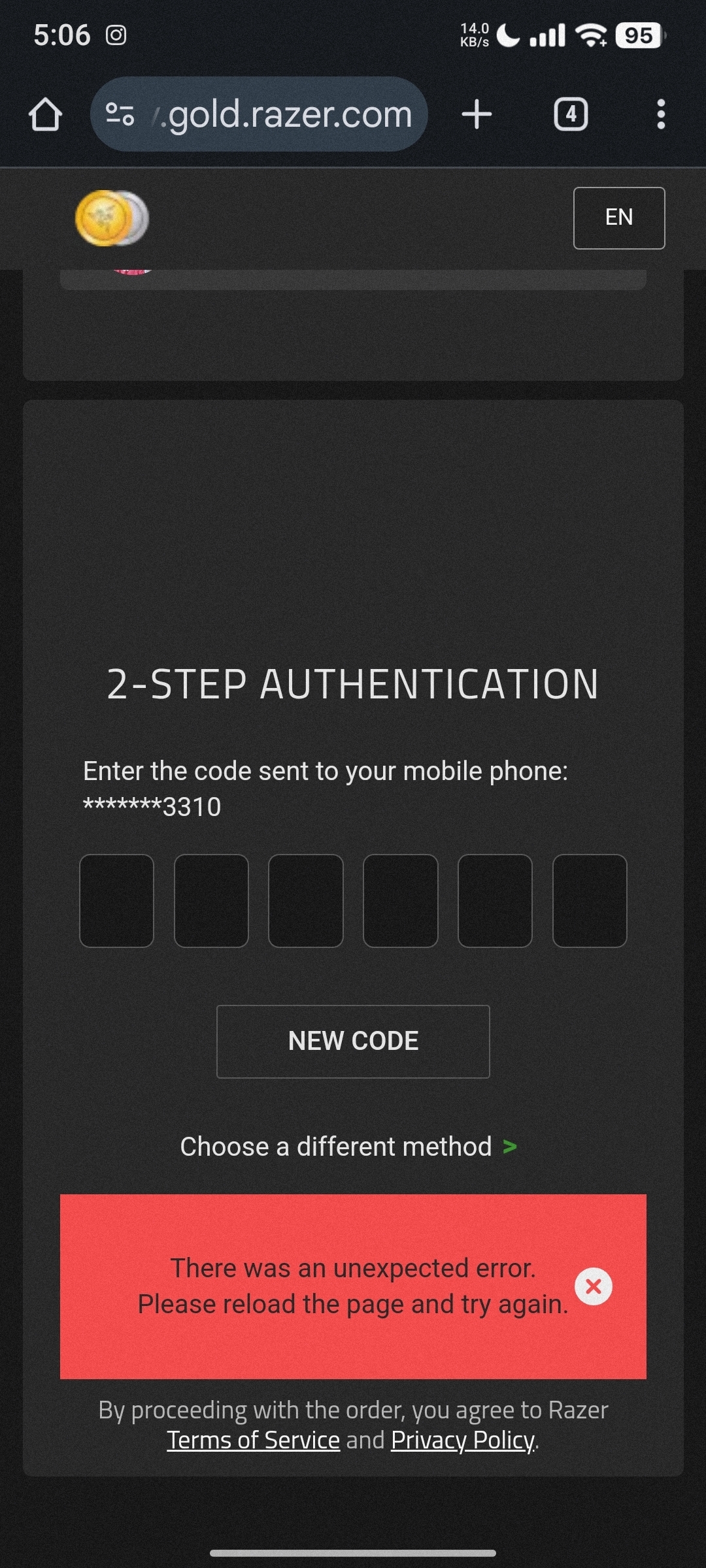This screenshot has width=706, height=1568.
Task: Open the tab switcher showing 4 tabs
Action: click(x=571, y=114)
